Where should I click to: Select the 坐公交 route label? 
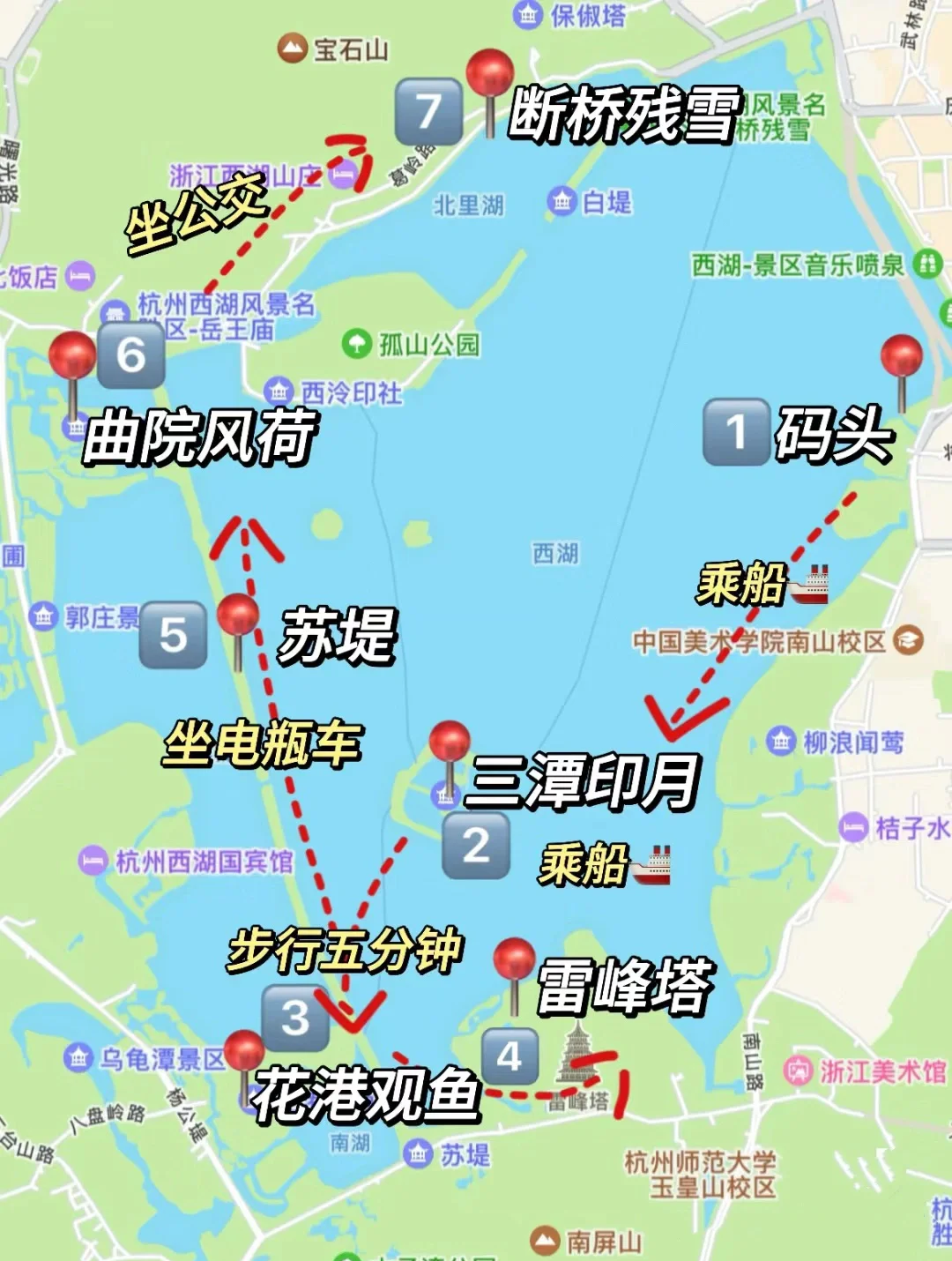tap(196, 211)
